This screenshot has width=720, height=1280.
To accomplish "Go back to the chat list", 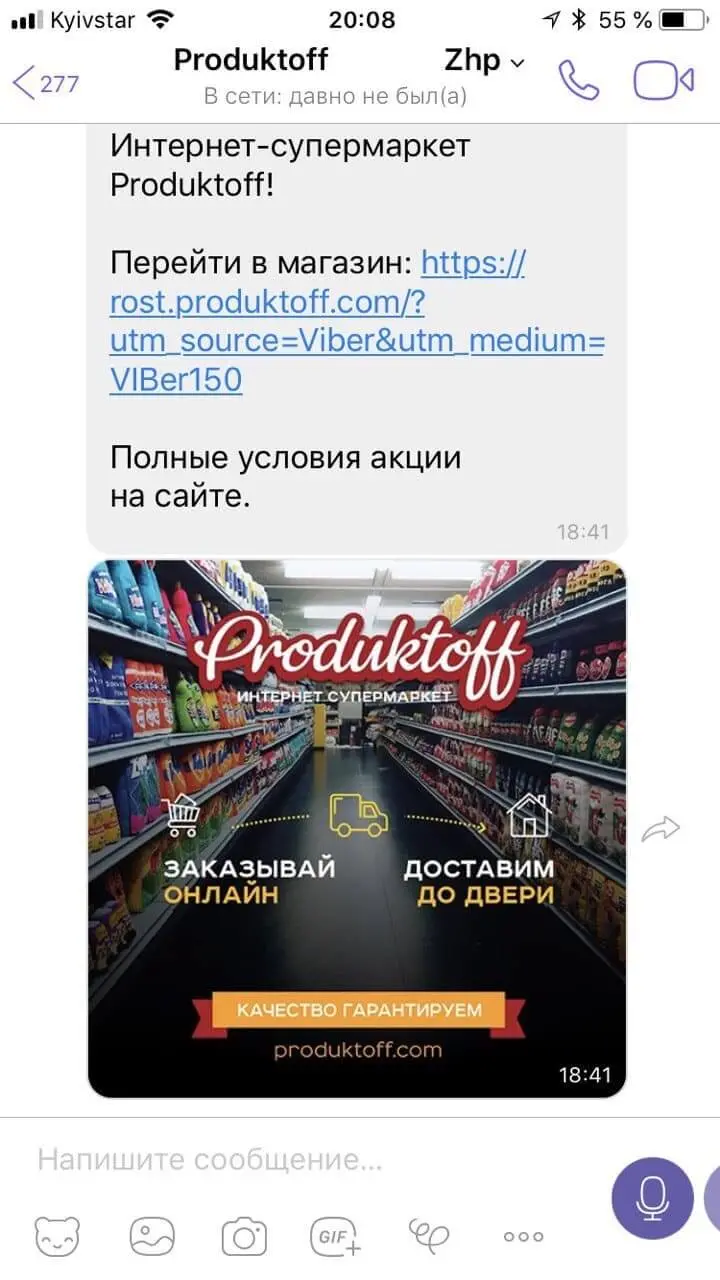I will click(x=45, y=83).
